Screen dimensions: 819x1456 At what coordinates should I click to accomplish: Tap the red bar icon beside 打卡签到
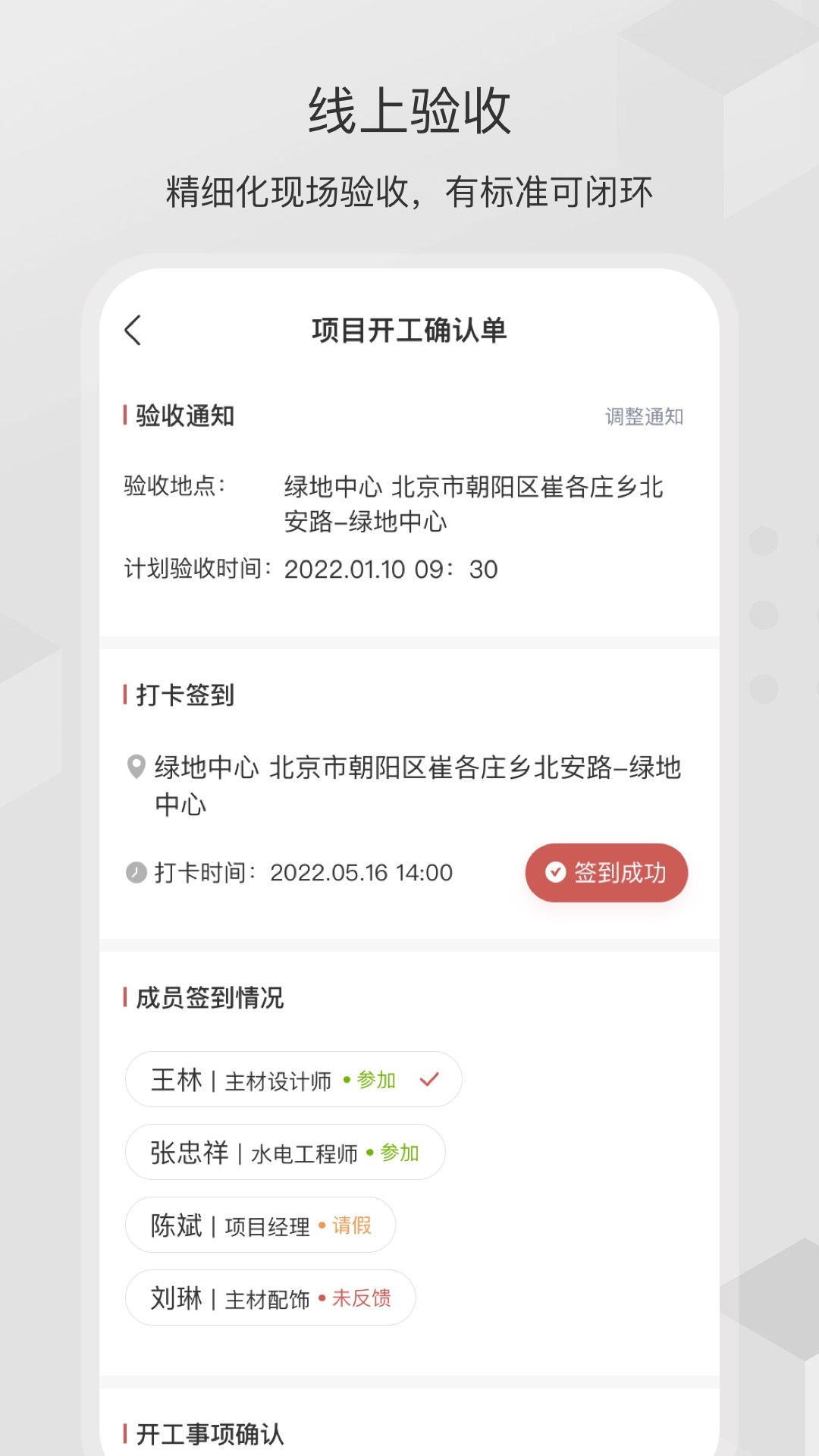(x=124, y=692)
